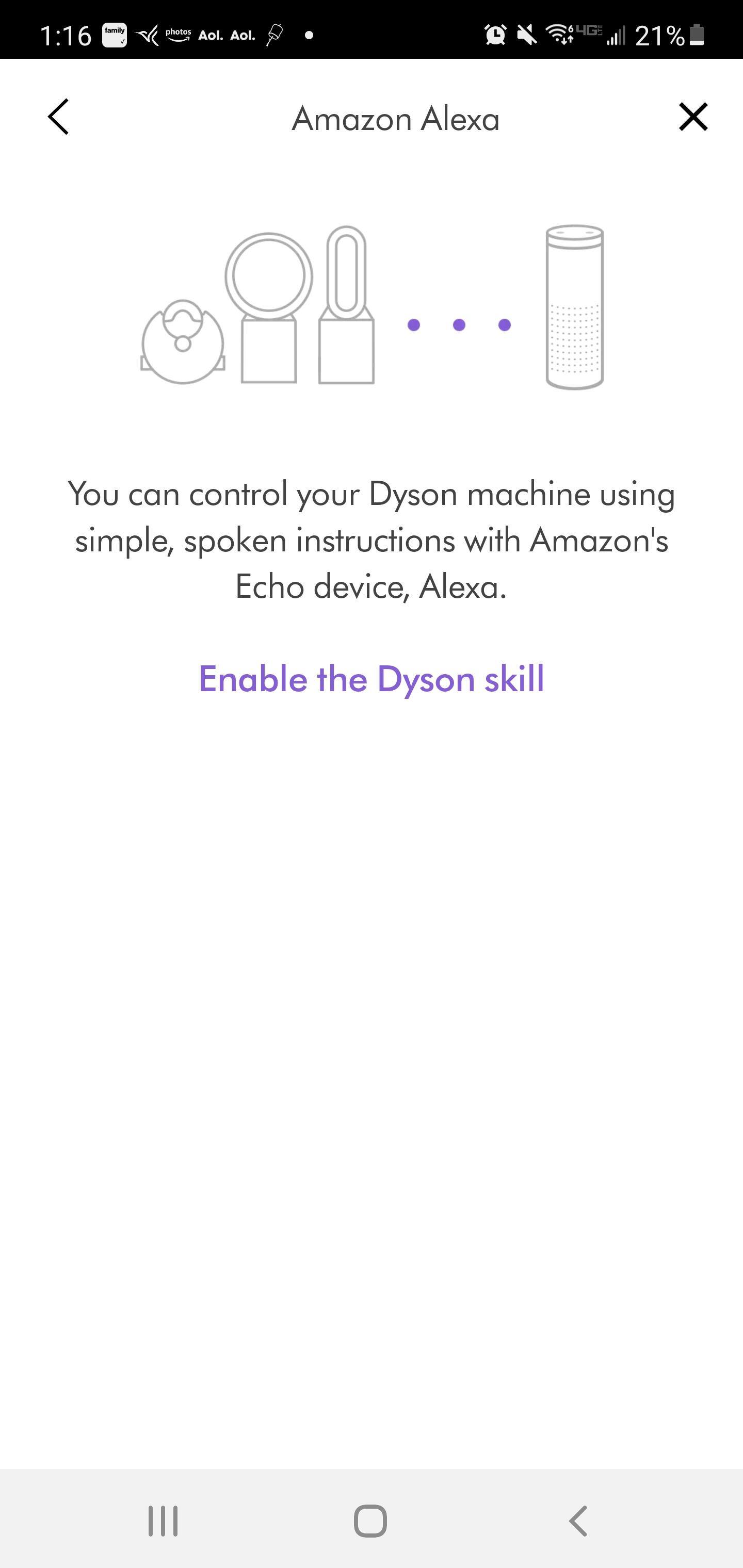Go back from the Amazon Alexa screen
Image resolution: width=743 pixels, height=1568 pixels.
58,117
